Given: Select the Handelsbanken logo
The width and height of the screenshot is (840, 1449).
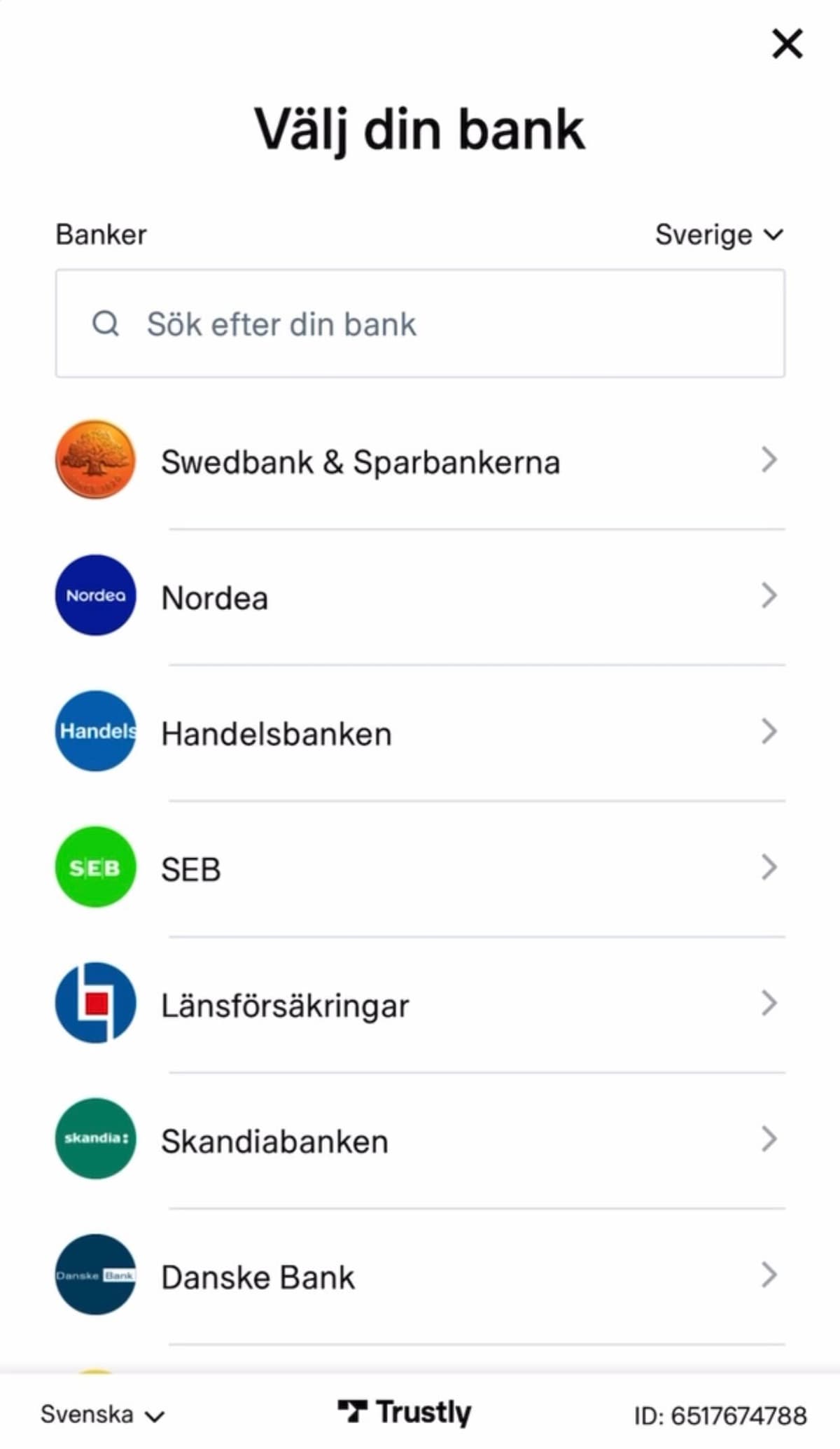Looking at the screenshot, I should click(x=94, y=732).
